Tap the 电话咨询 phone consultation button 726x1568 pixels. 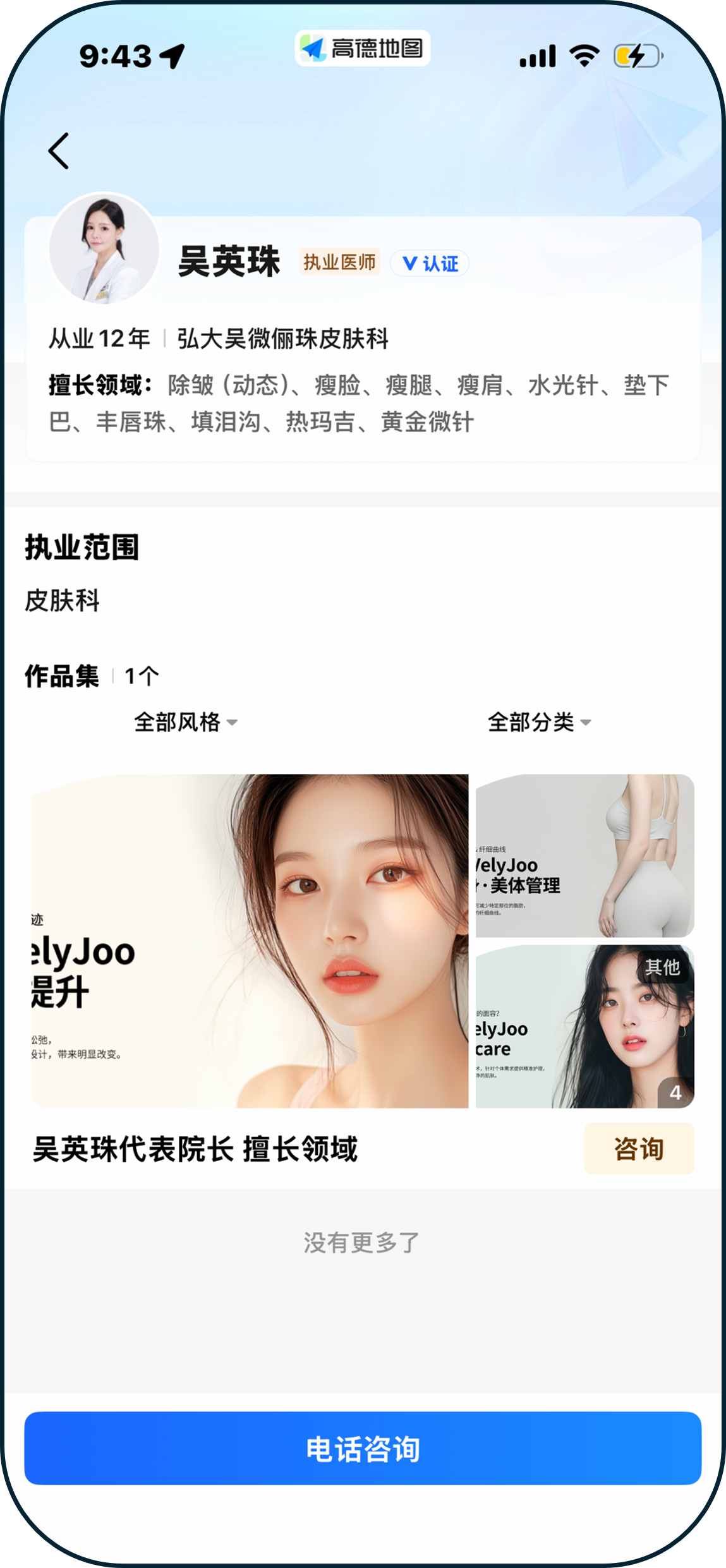click(x=363, y=1448)
